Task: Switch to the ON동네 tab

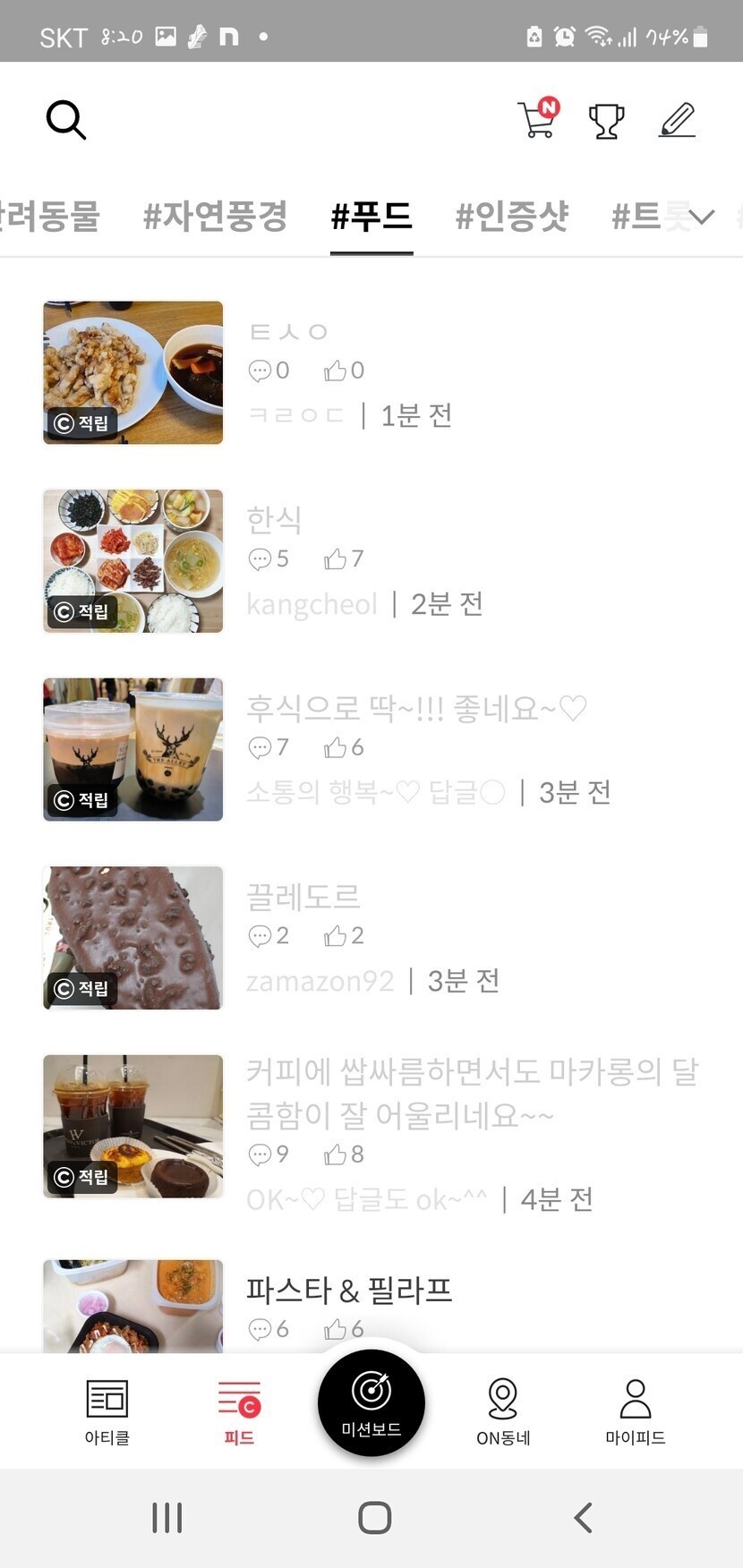Action: tap(503, 1411)
